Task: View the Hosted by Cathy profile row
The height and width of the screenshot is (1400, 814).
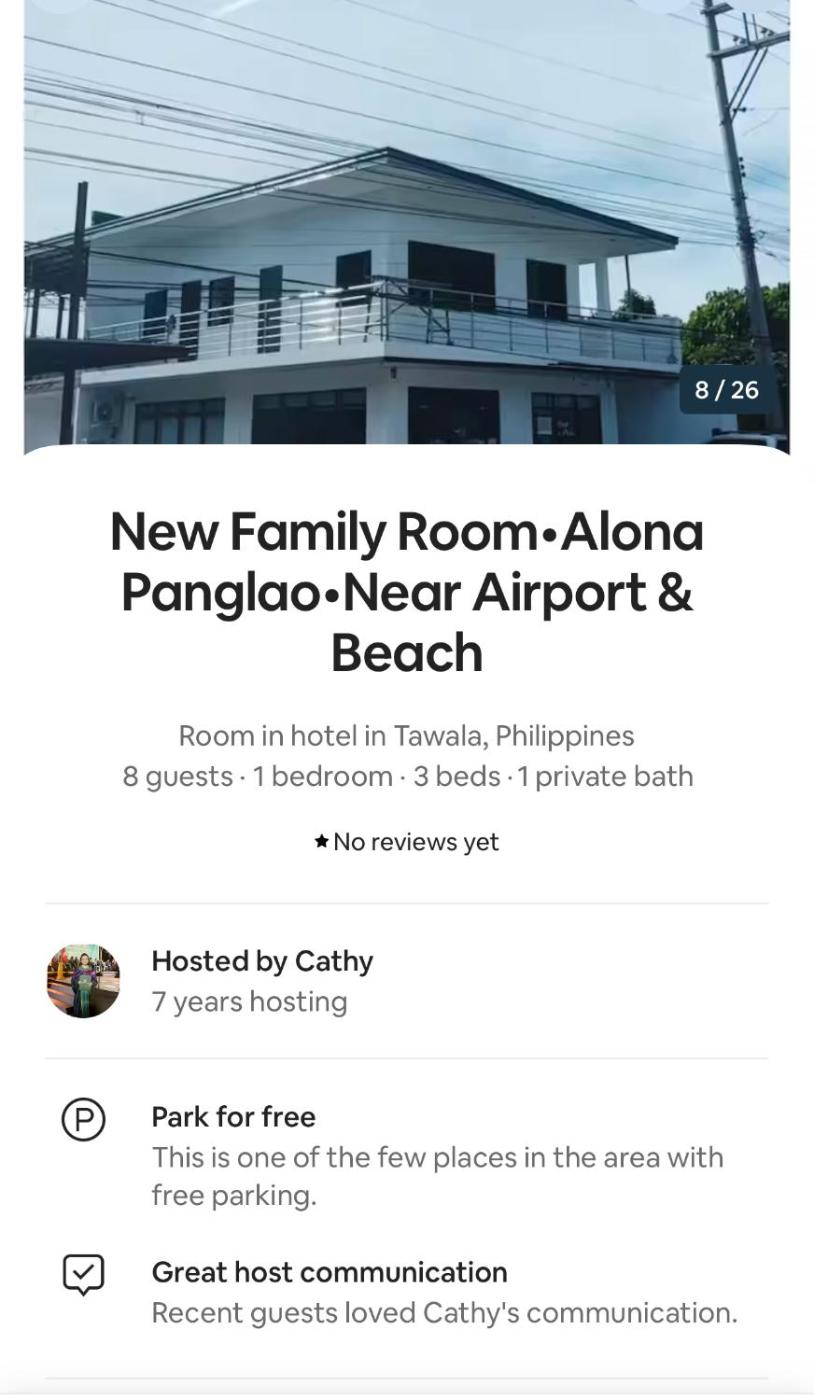Action: coord(262,980)
